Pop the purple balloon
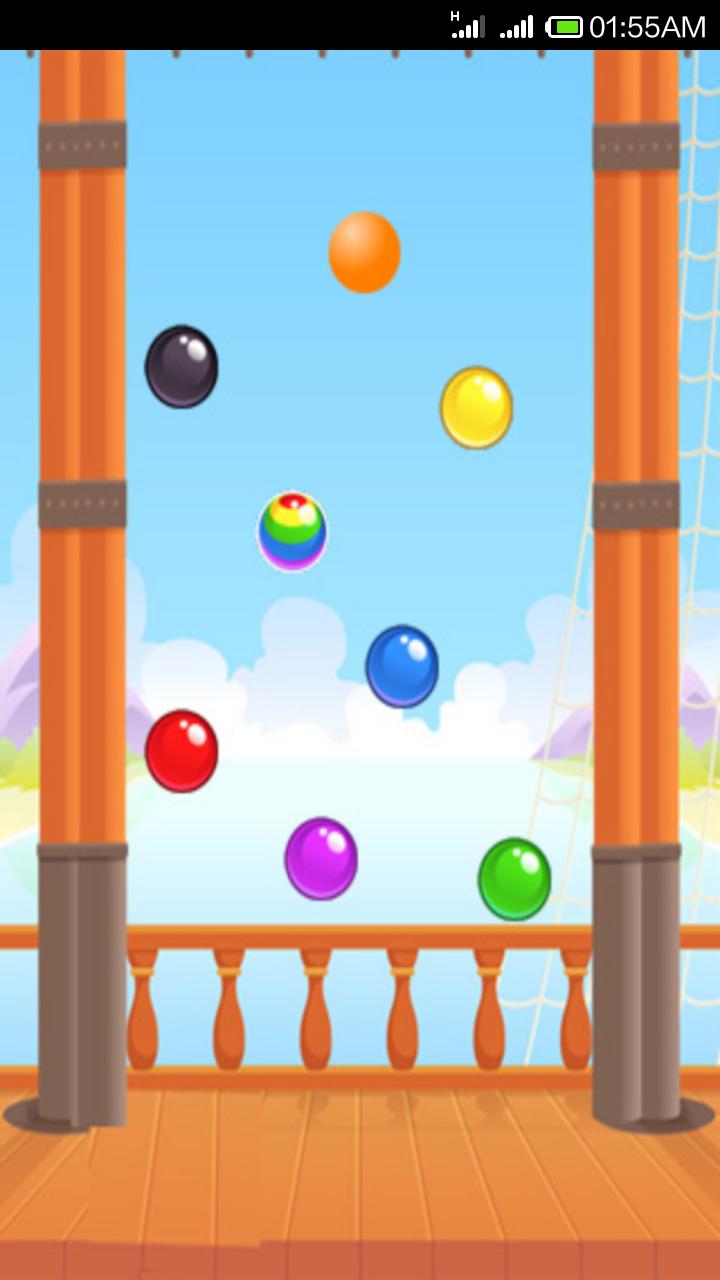The image size is (720, 1280). coord(321,858)
